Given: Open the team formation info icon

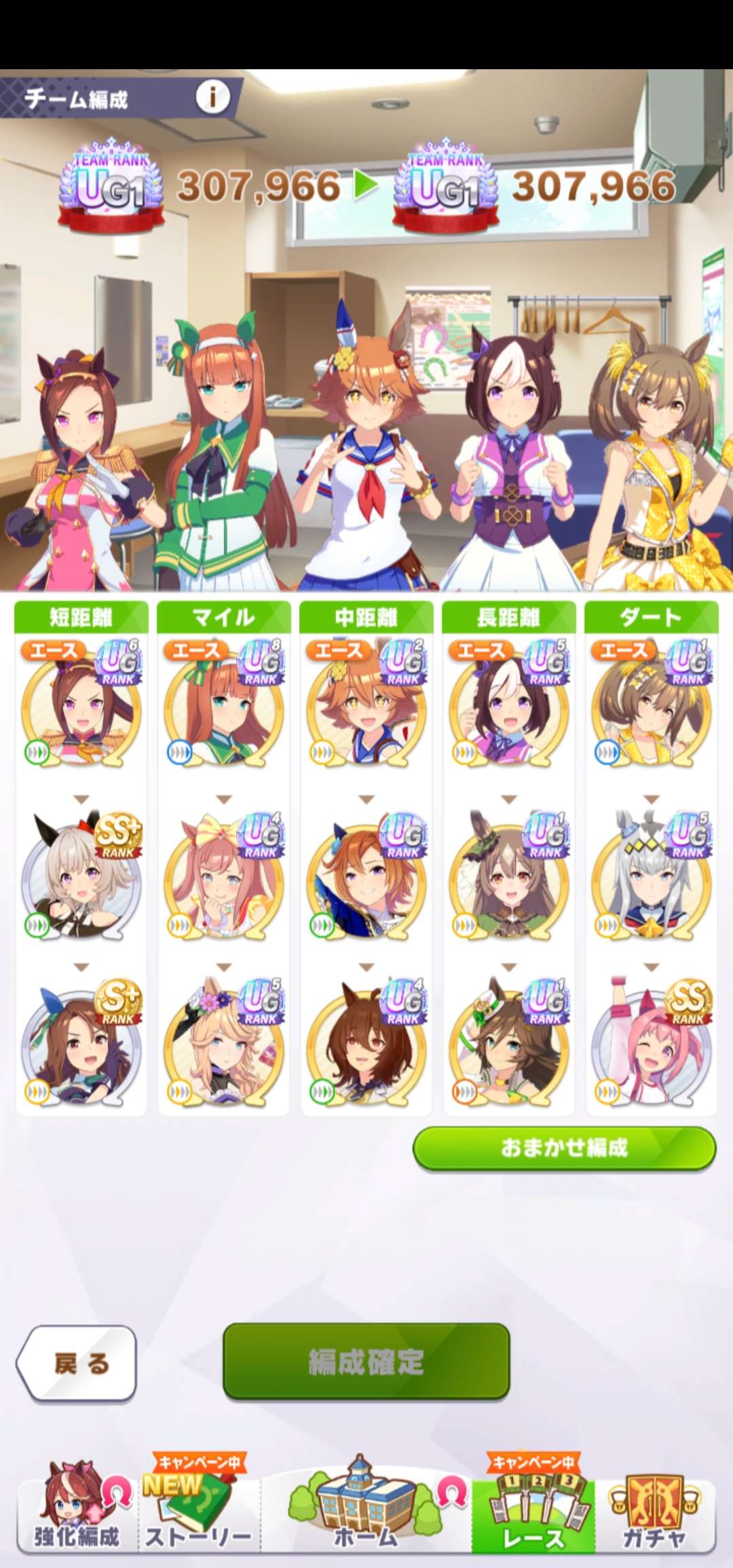Looking at the screenshot, I should pyautogui.click(x=212, y=98).
